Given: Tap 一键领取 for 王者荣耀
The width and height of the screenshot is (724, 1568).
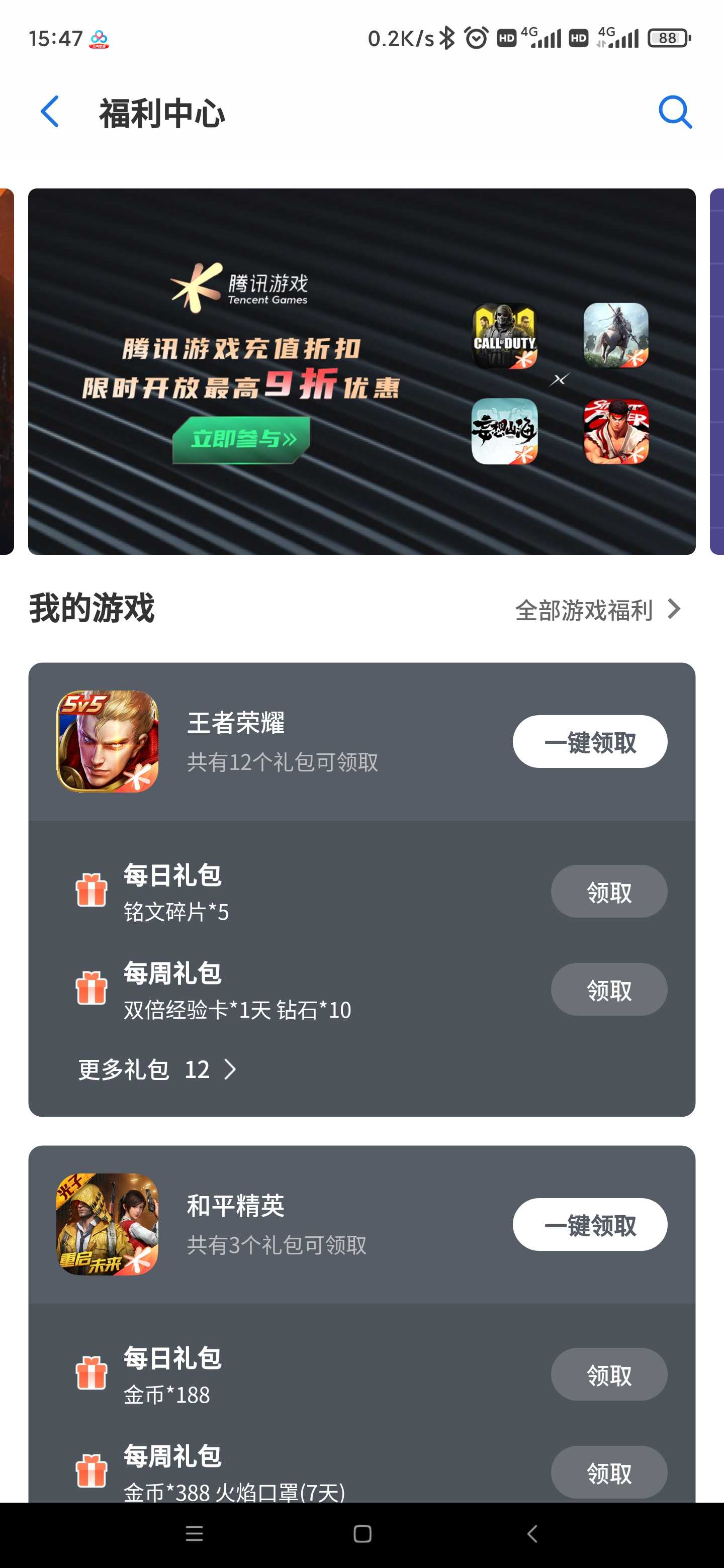Looking at the screenshot, I should 590,741.
